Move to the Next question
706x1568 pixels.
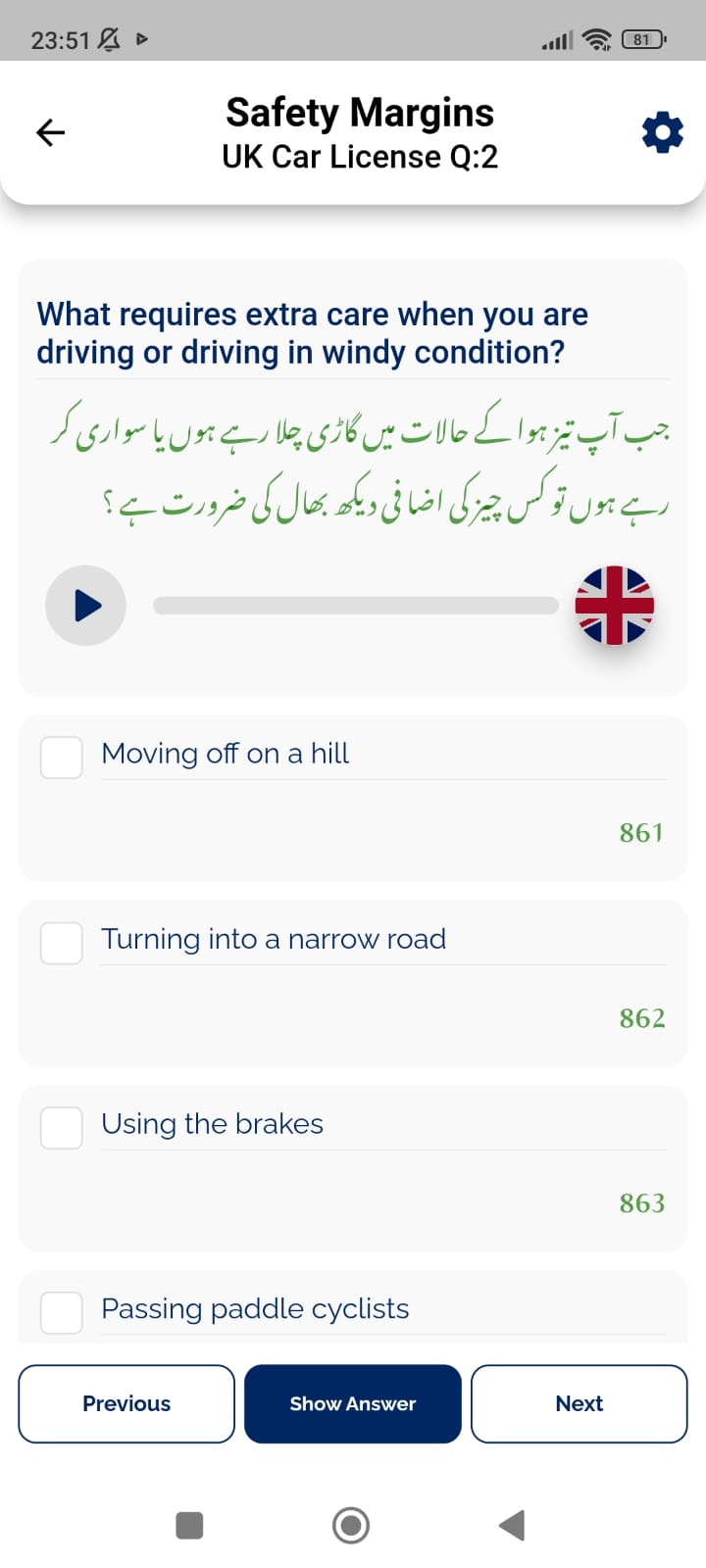click(x=579, y=1403)
